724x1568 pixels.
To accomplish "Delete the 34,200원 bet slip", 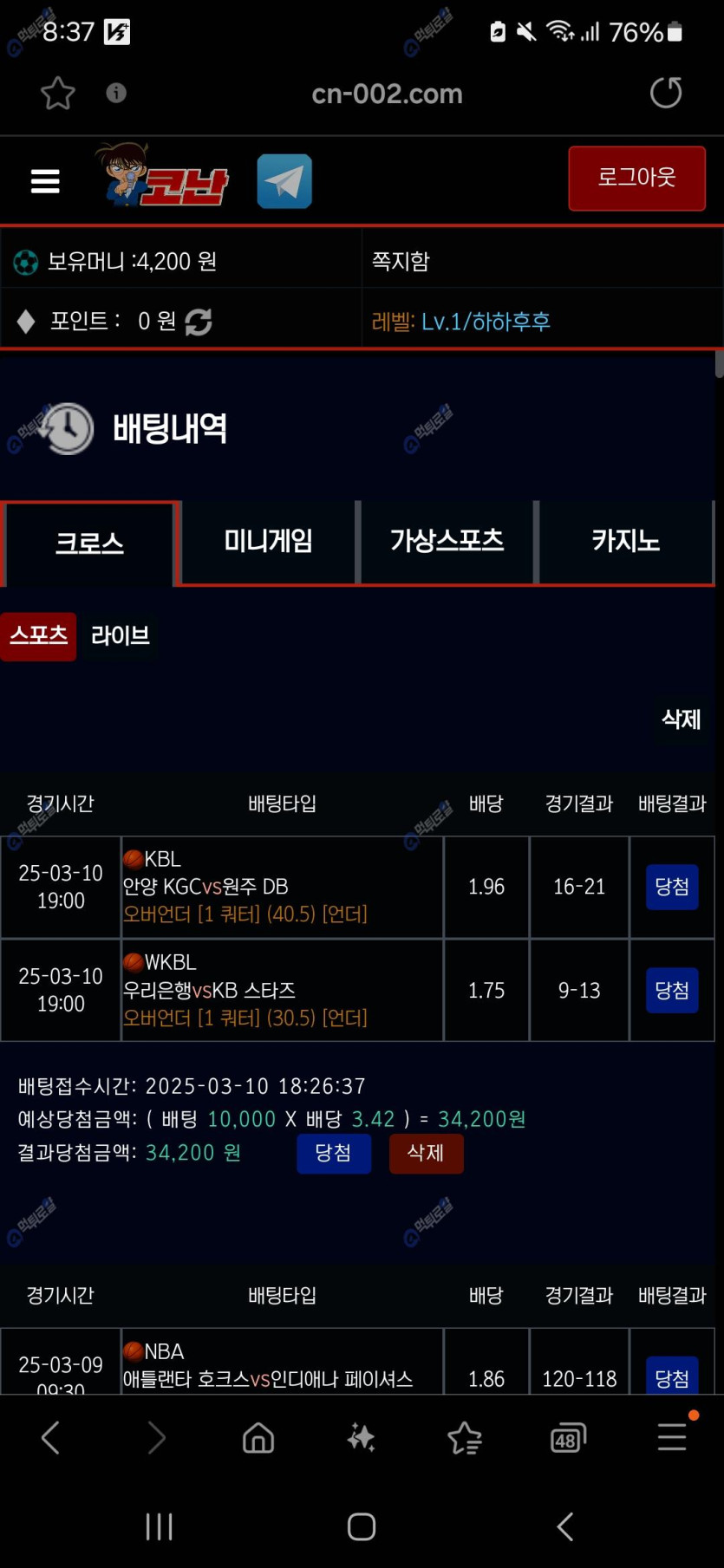I will coord(426,1153).
